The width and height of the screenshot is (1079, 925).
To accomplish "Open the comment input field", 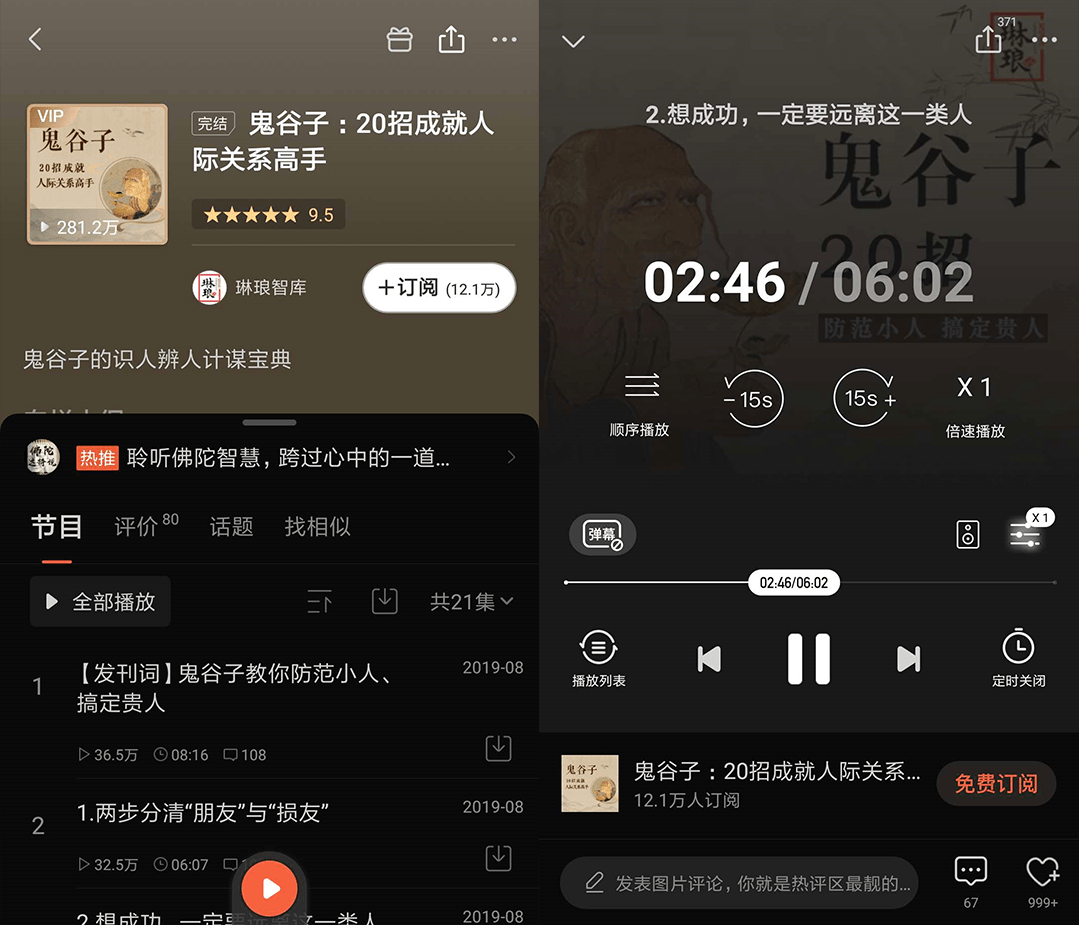I will [738, 883].
